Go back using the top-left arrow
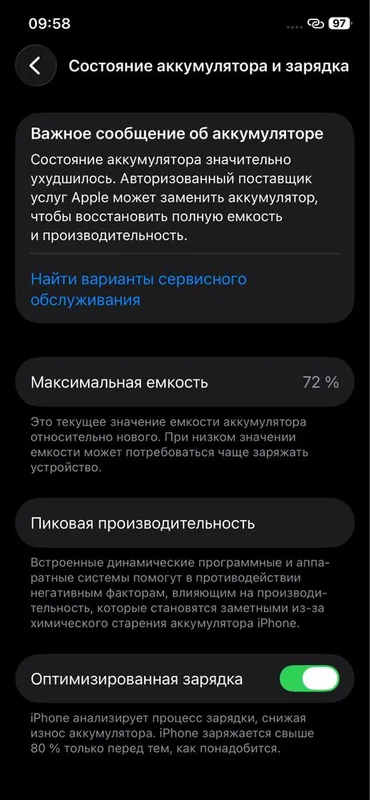This screenshot has height=800, width=370. coord(36,66)
